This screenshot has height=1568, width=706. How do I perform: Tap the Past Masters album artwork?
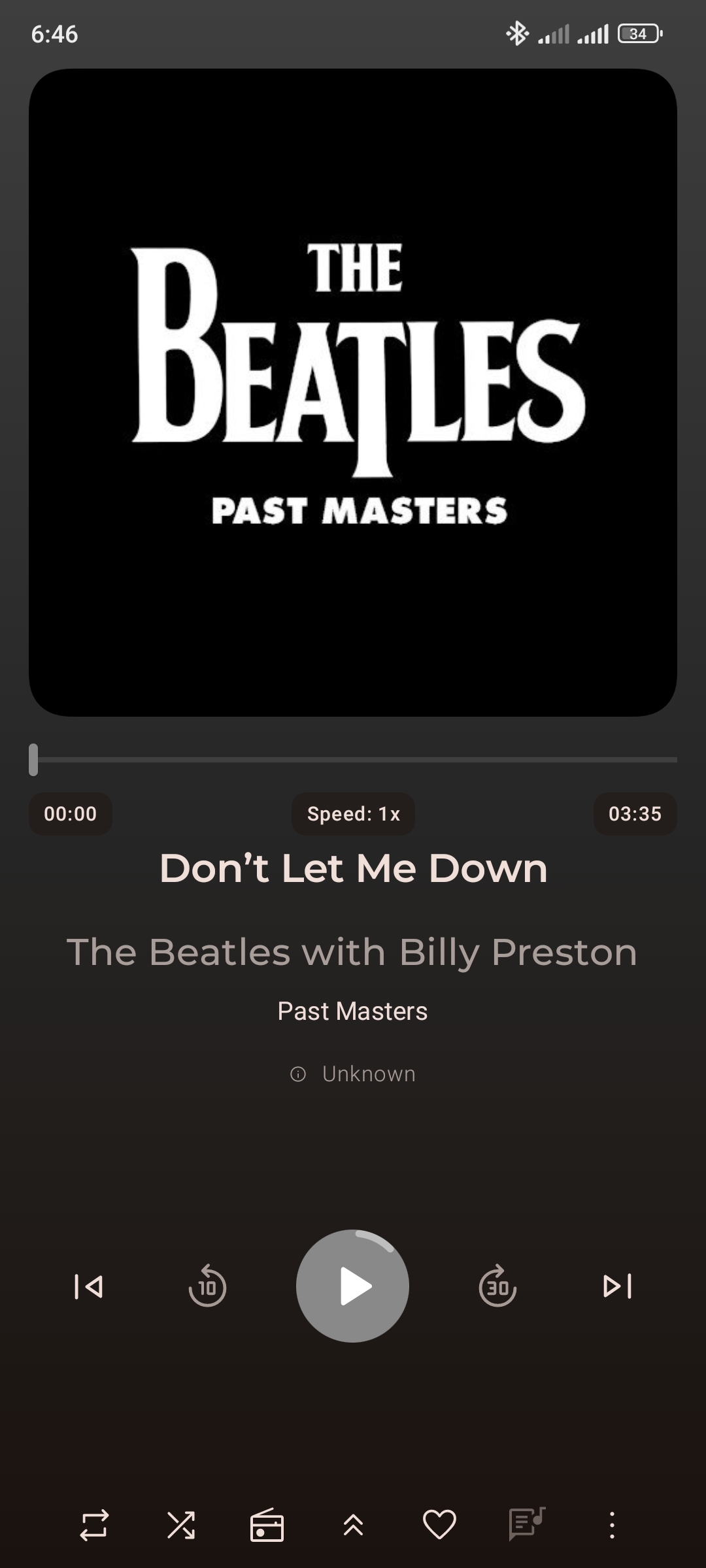(x=353, y=393)
